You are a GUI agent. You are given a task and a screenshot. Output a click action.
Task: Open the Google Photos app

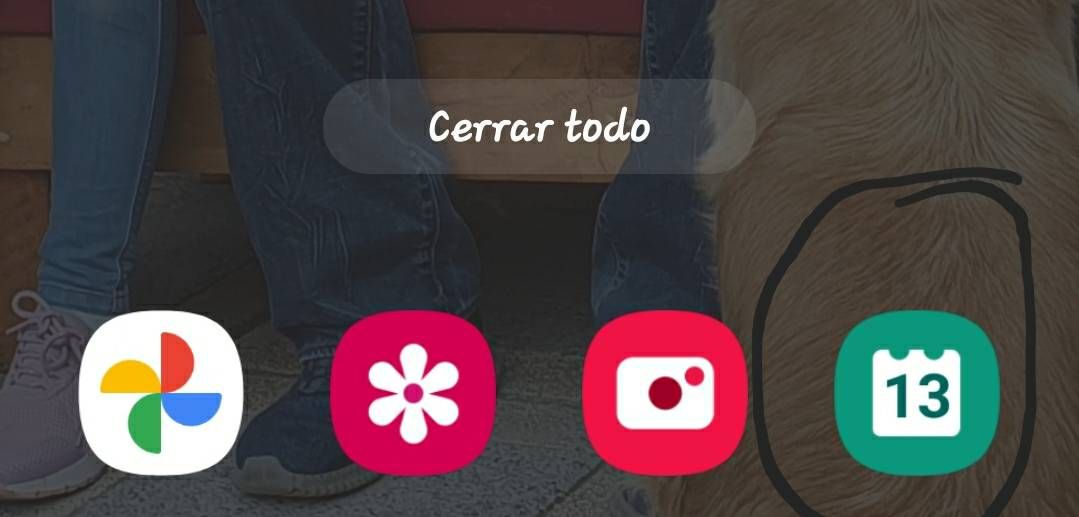162,392
